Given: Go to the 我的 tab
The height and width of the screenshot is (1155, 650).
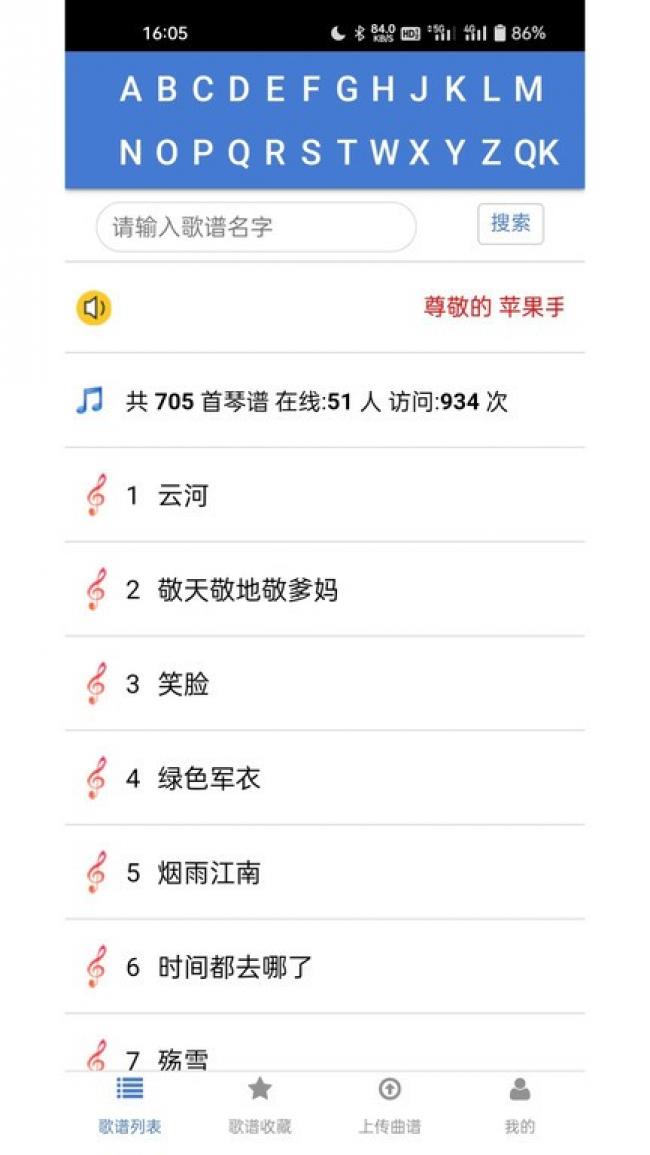Looking at the screenshot, I should (520, 1105).
